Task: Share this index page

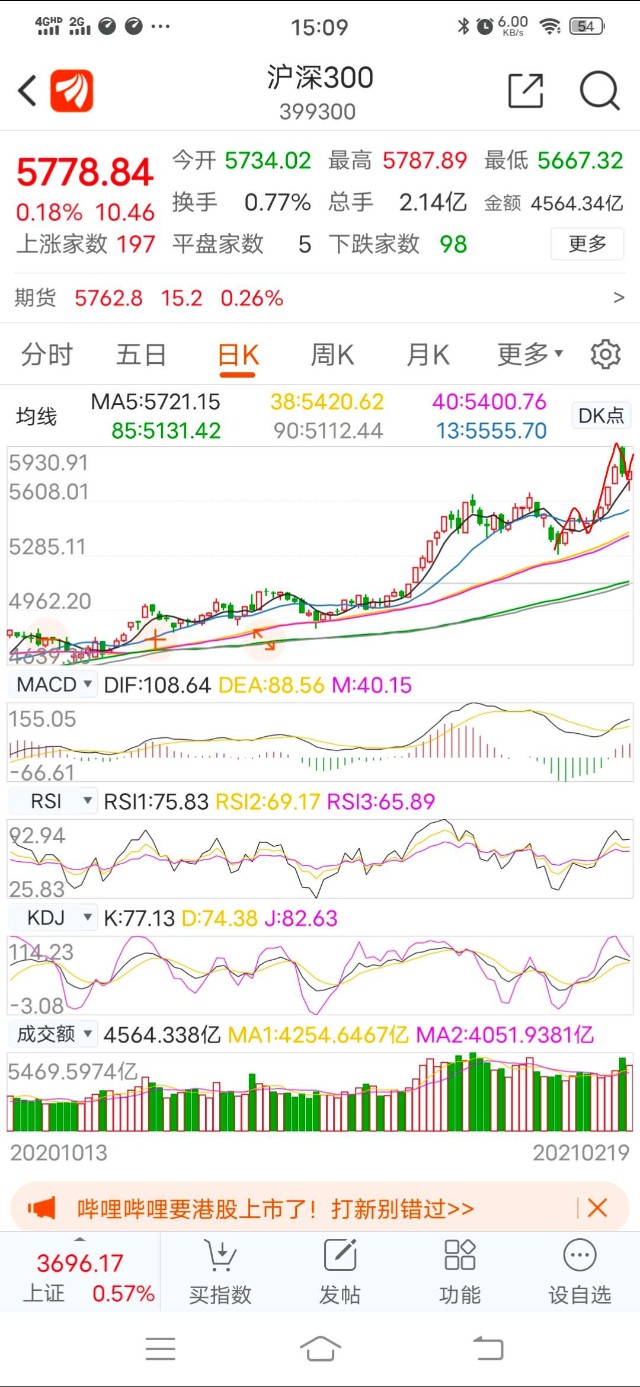Action: [x=526, y=91]
